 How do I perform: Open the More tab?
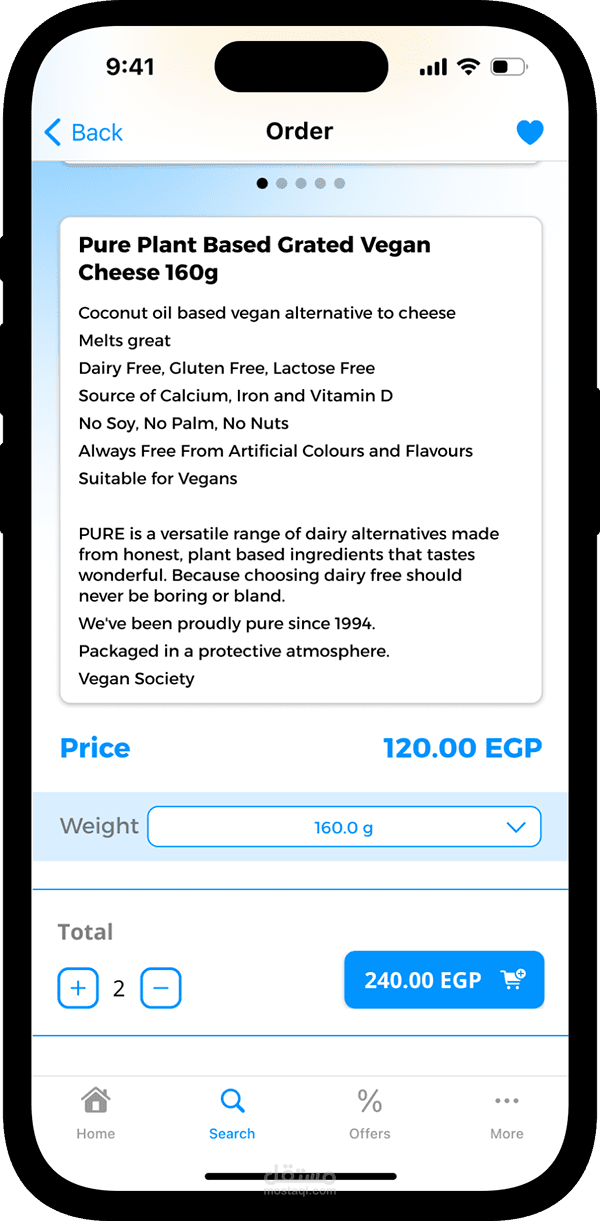pos(507,1114)
